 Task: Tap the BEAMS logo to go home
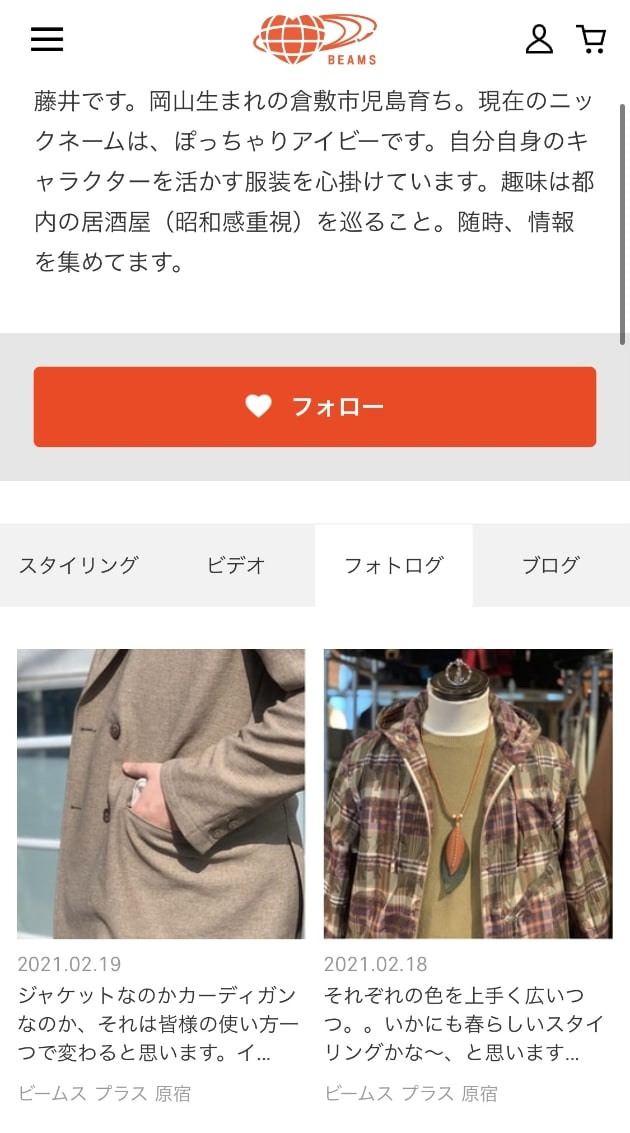click(315, 39)
